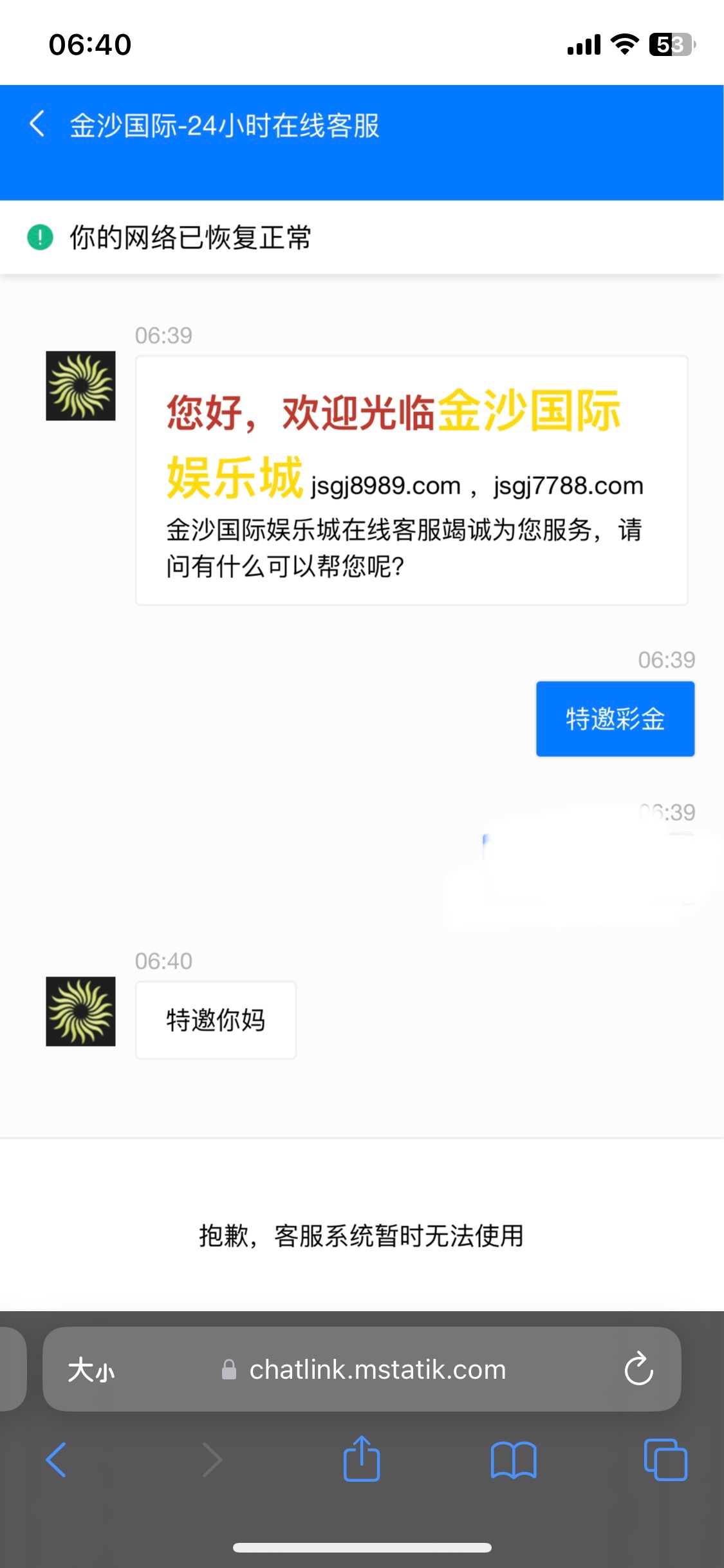Tap the chatlink.mstatik.com address bar
The height and width of the screenshot is (1568, 724).
point(376,1370)
